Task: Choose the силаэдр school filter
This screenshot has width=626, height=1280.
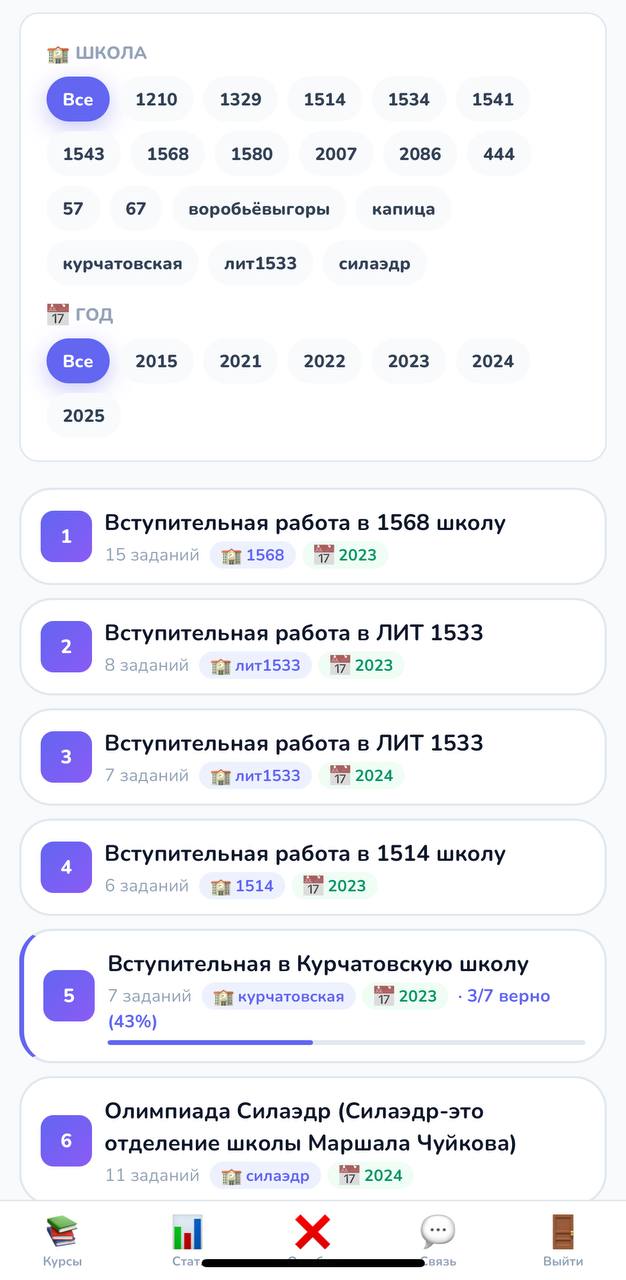Action: (x=374, y=264)
